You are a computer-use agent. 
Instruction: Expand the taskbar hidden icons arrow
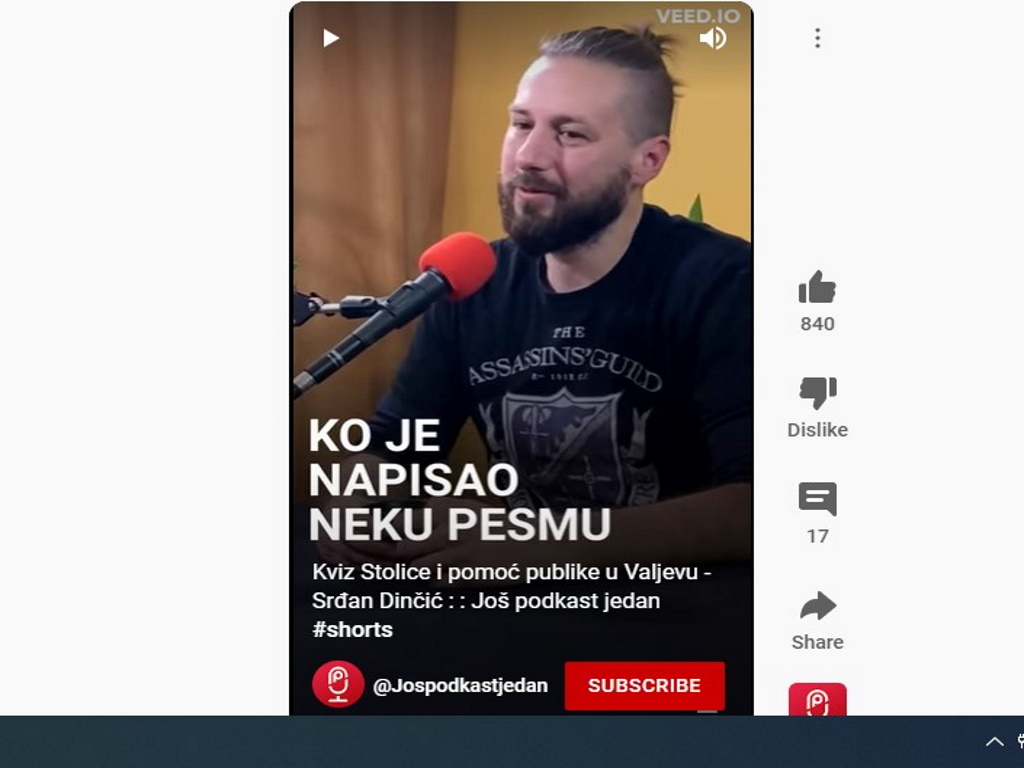pyautogui.click(x=994, y=741)
